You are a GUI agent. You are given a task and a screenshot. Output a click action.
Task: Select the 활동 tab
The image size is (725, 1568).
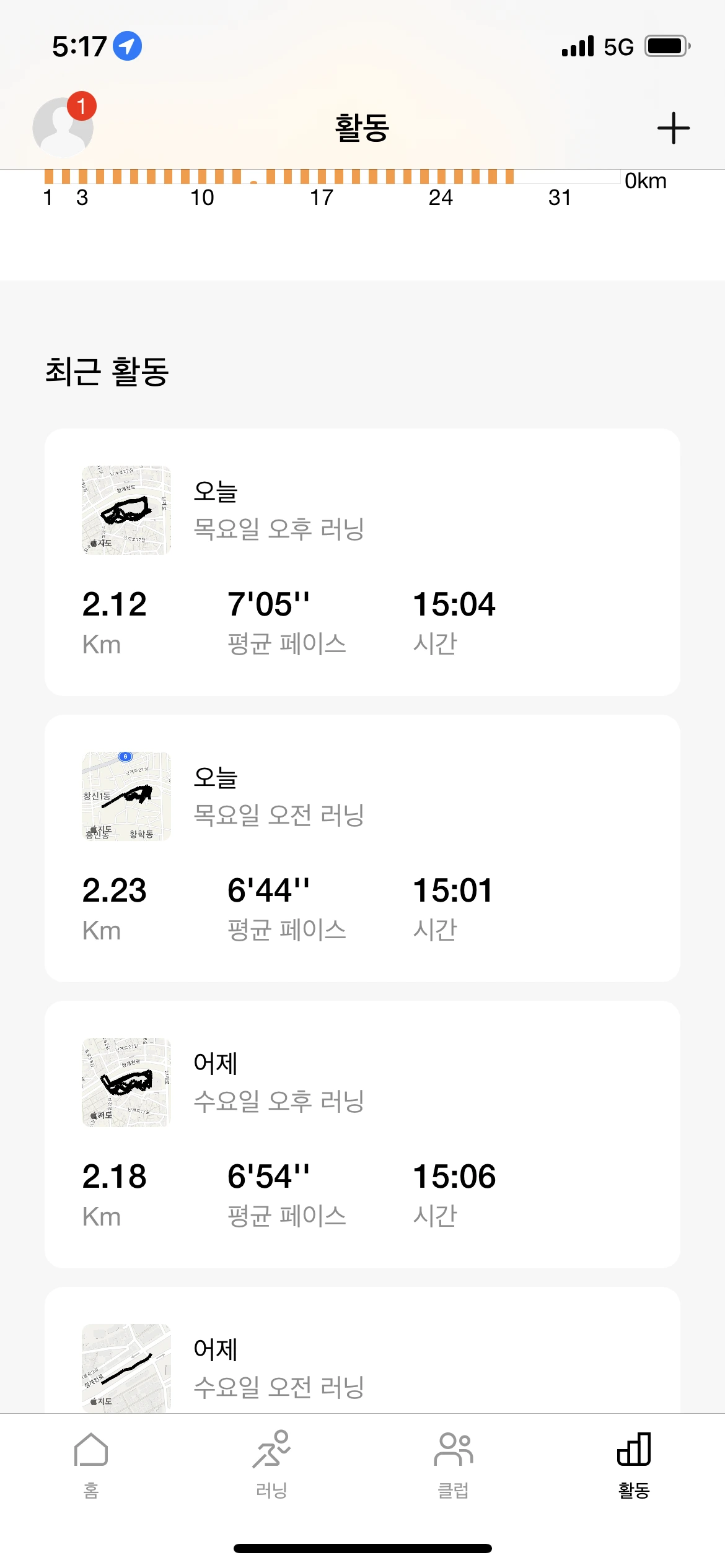pyautogui.click(x=634, y=1464)
